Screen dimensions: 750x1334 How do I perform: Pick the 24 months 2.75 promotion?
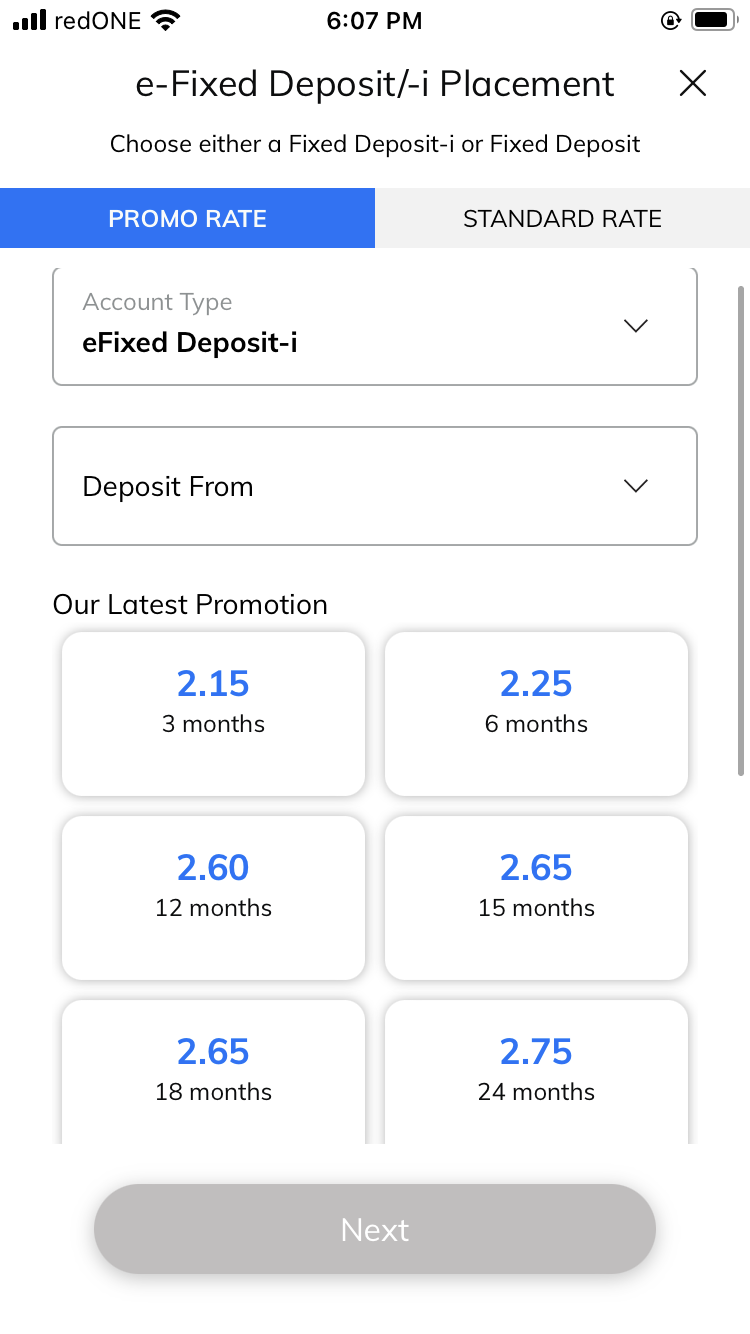[x=536, y=1072]
